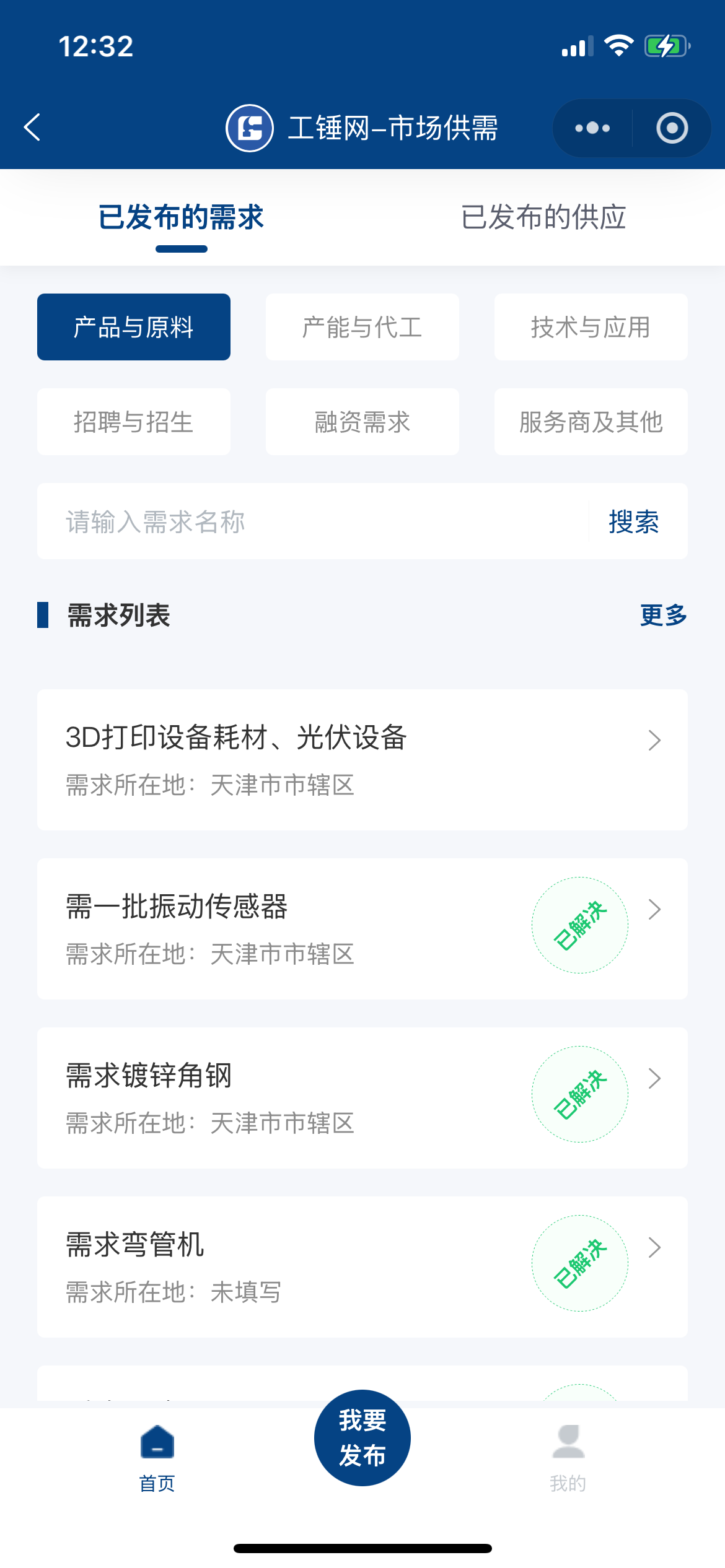This screenshot has width=725, height=1568.
Task: View the 需求镀锌角钢 demand details
Action: click(x=362, y=1098)
